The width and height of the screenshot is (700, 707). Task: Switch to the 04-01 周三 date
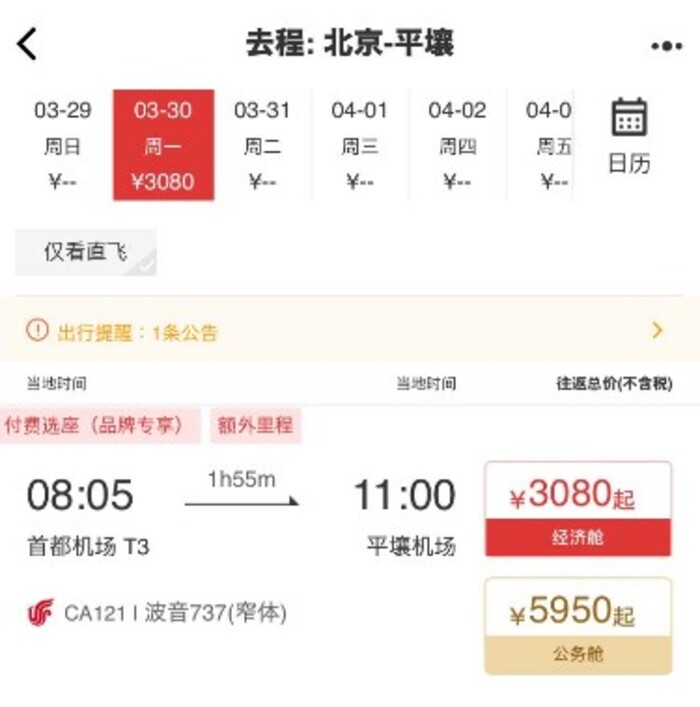[359, 145]
